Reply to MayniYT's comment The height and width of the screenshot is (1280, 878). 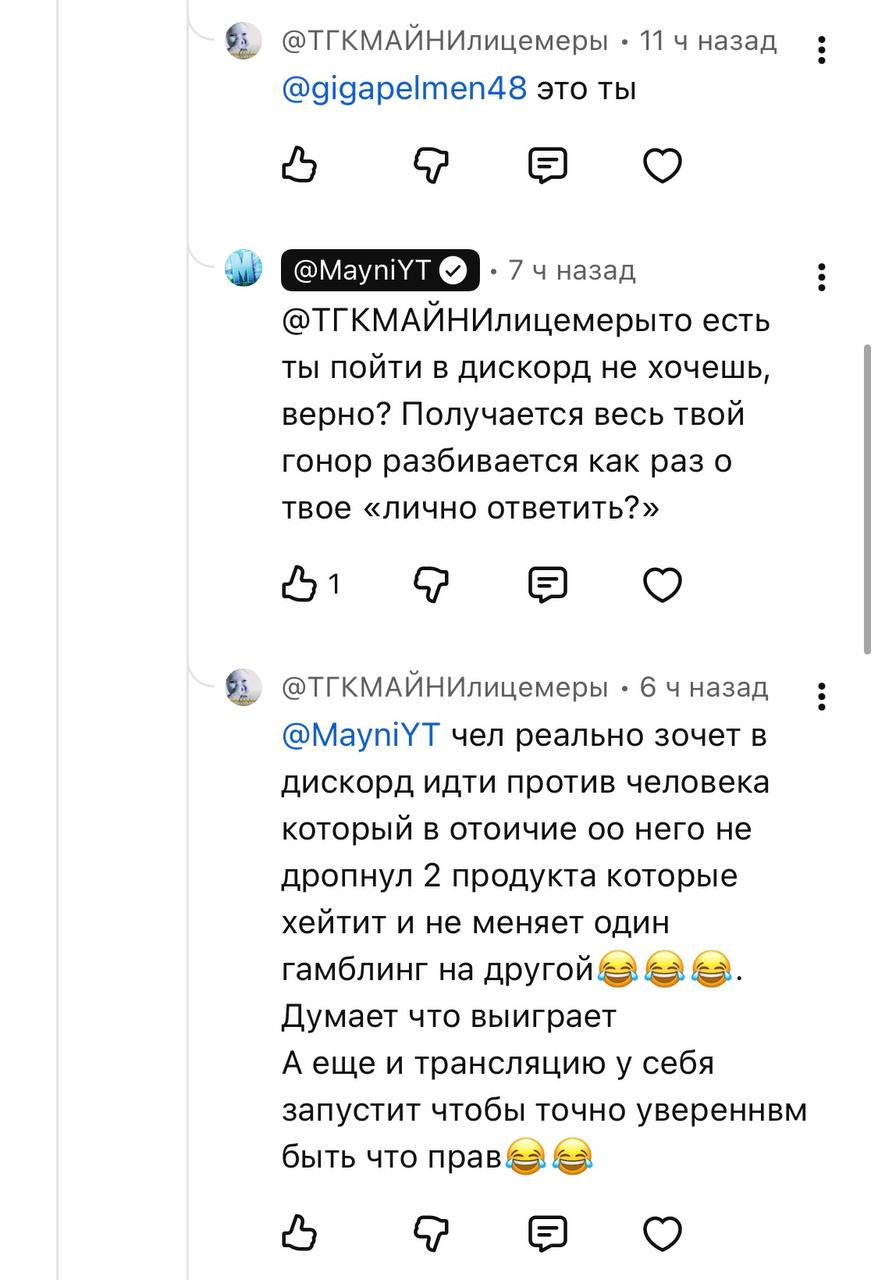547,584
